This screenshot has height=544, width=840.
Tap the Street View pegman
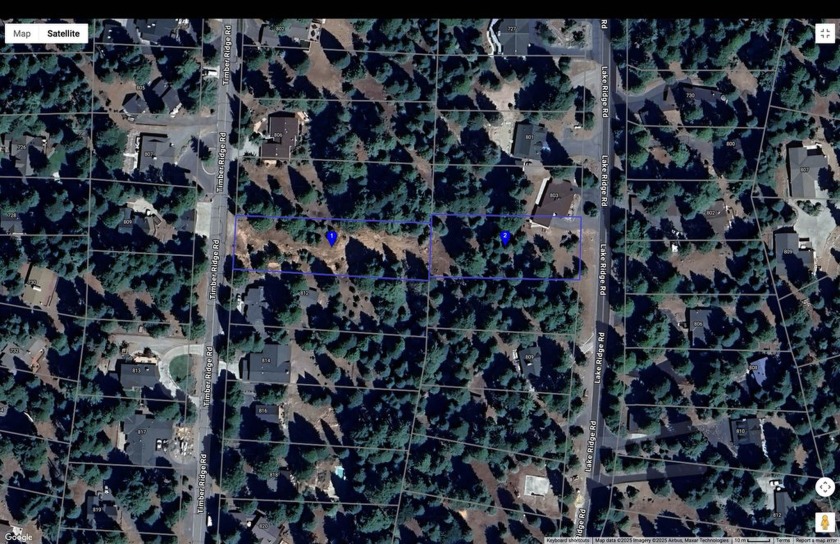point(824,521)
